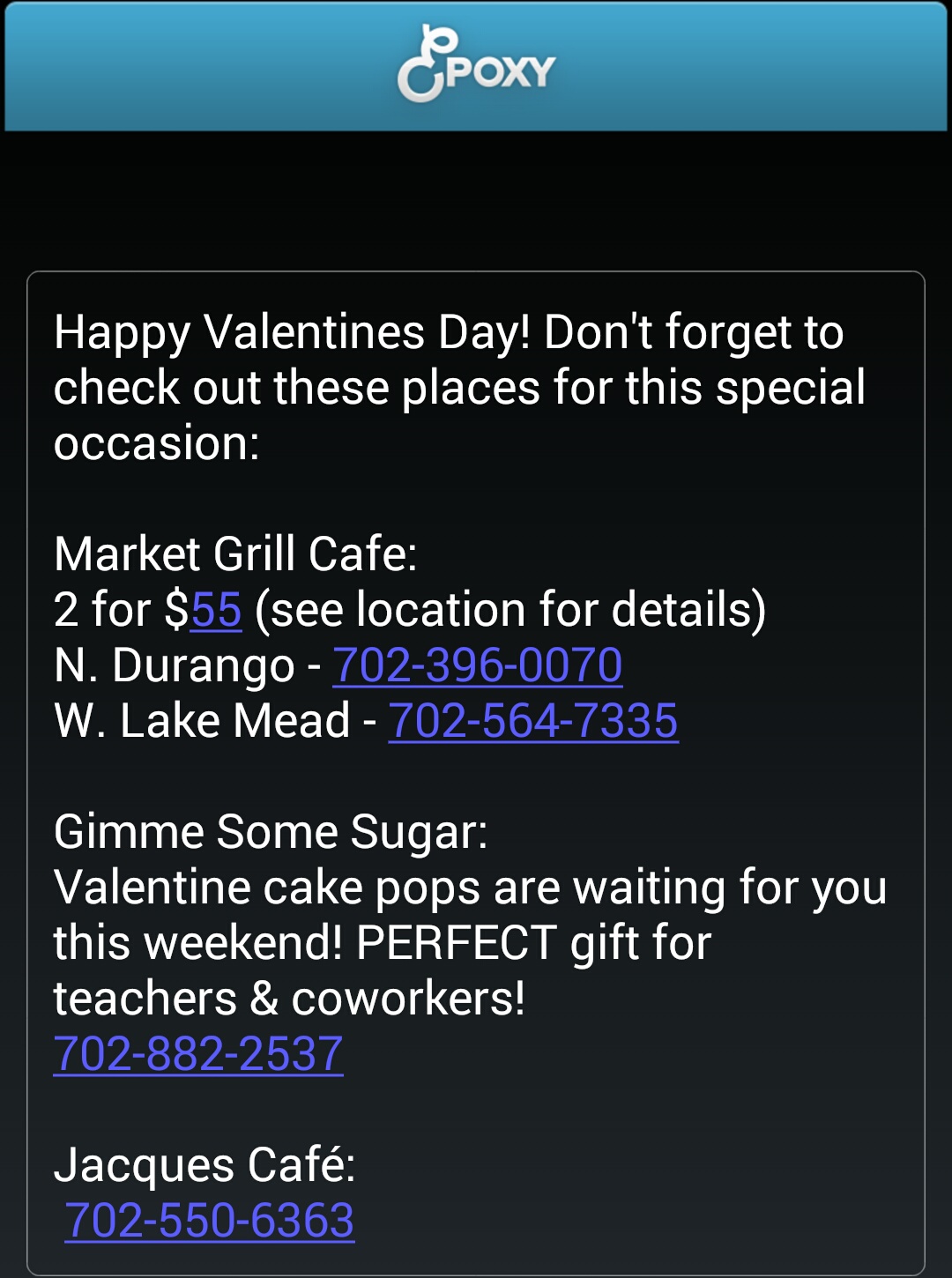Call the N. Durango number 702-396-0070
The image size is (952, 1278).
477,665
